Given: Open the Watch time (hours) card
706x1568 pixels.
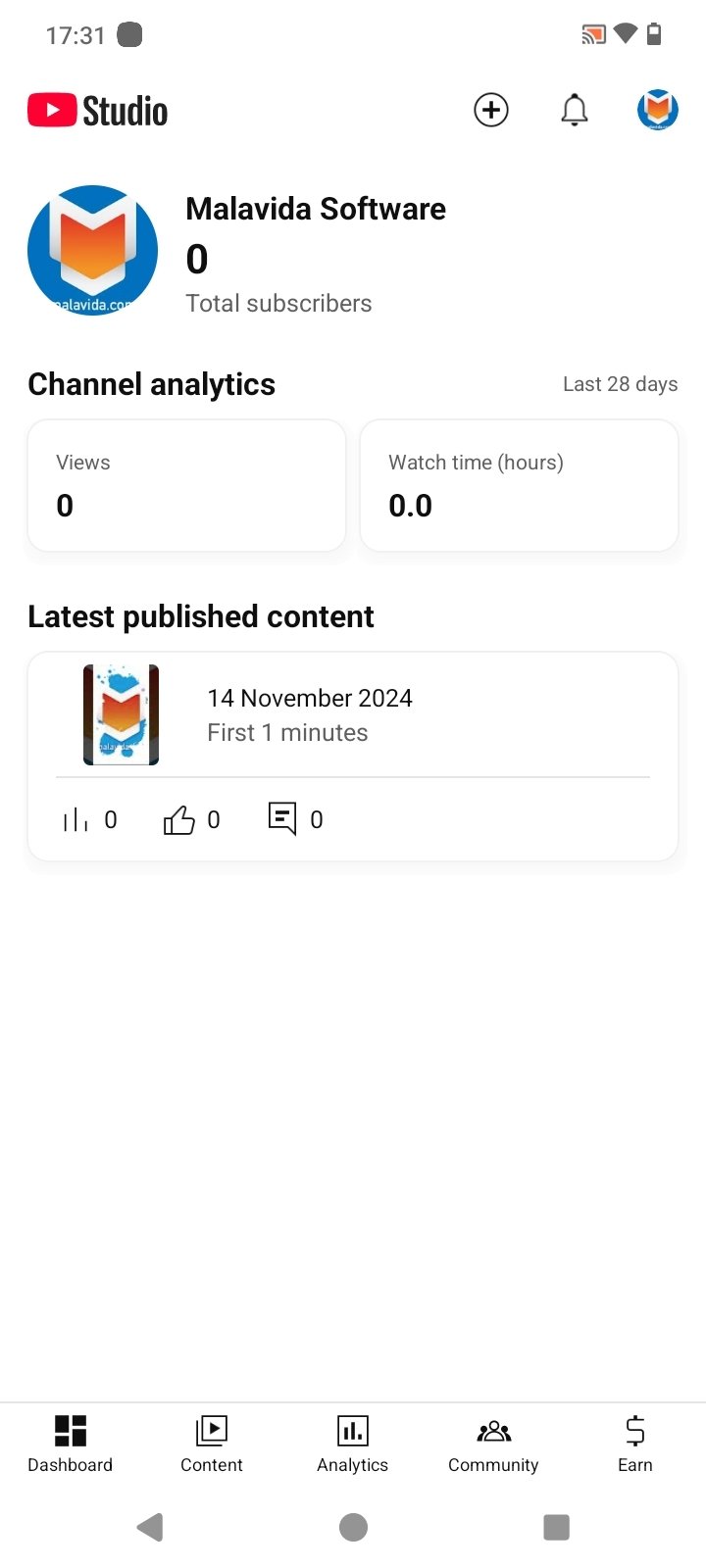Looking at the screenshot, I should point(519,485).
